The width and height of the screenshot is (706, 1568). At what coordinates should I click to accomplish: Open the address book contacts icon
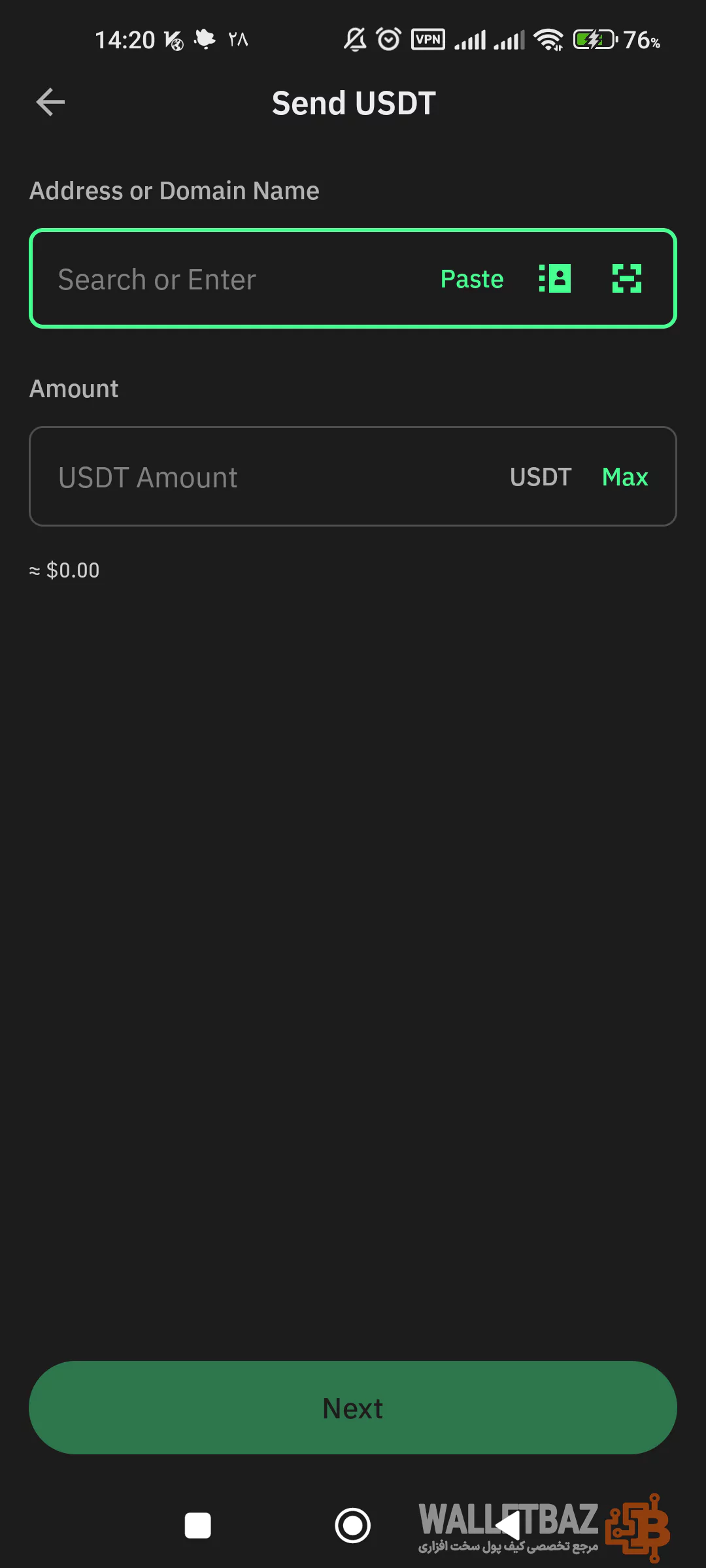[555, 279]
